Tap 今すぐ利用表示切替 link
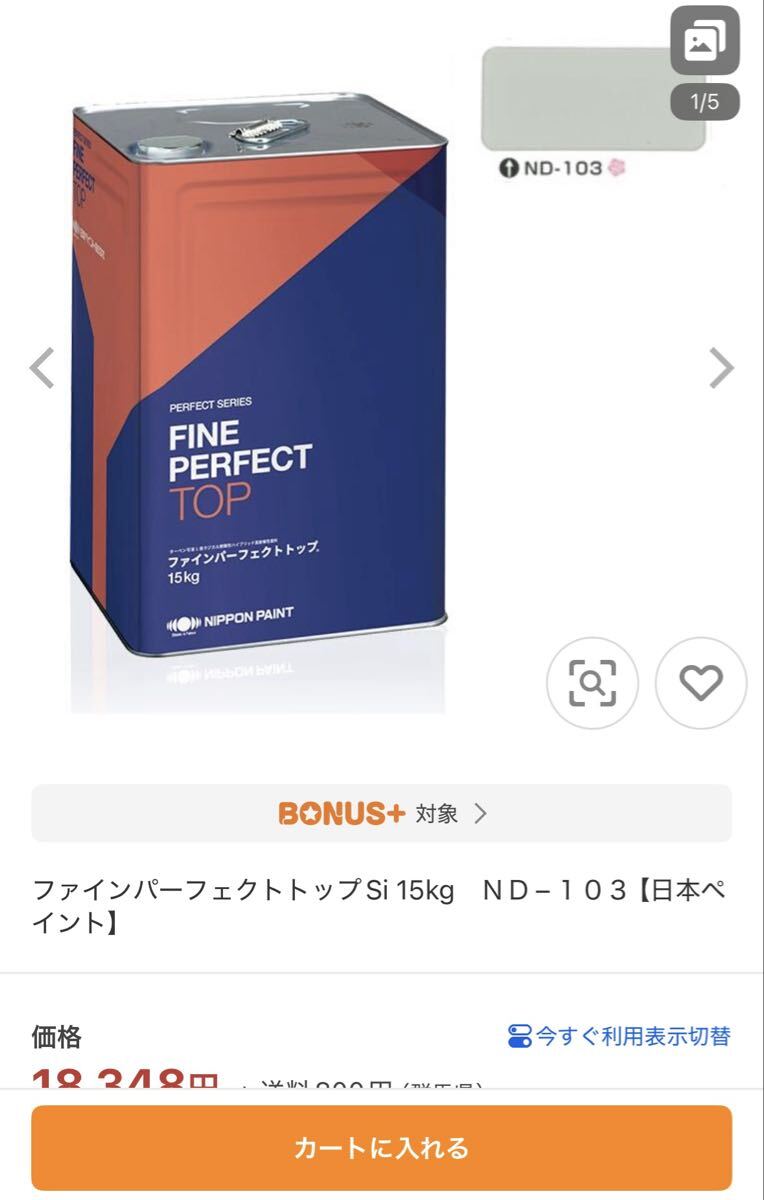This screenshot has width=764, height=1200. 619,1036
